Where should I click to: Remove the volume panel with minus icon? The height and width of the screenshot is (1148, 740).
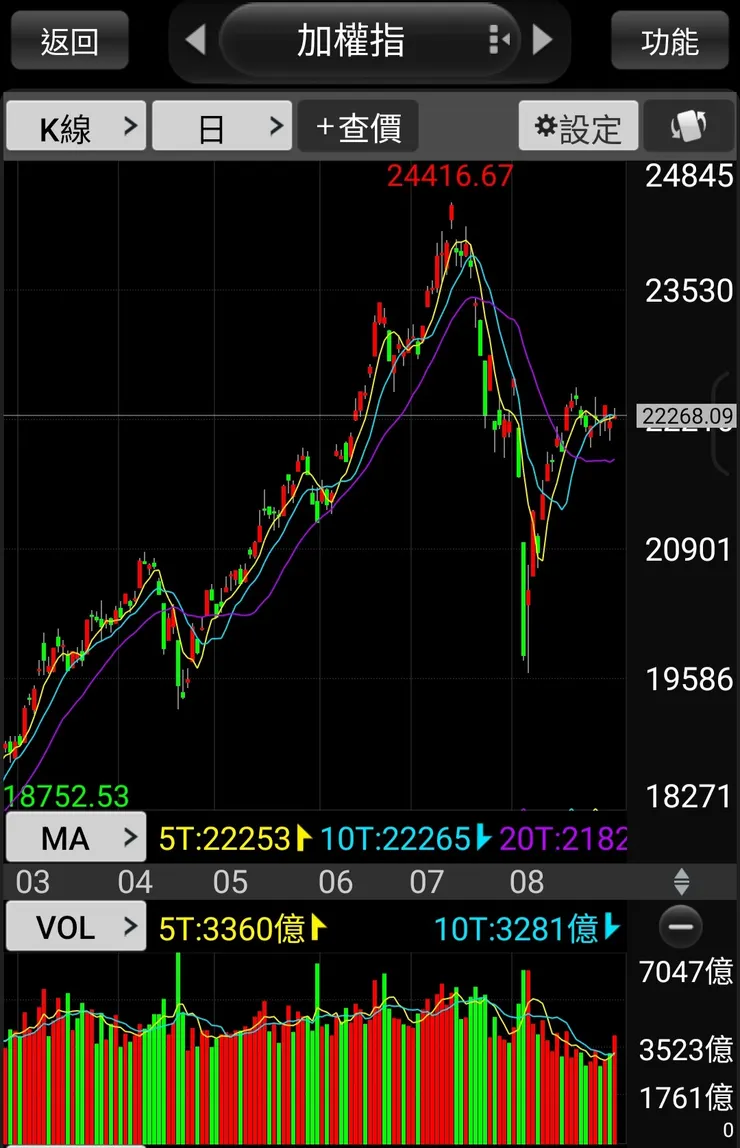coord(681,927)
